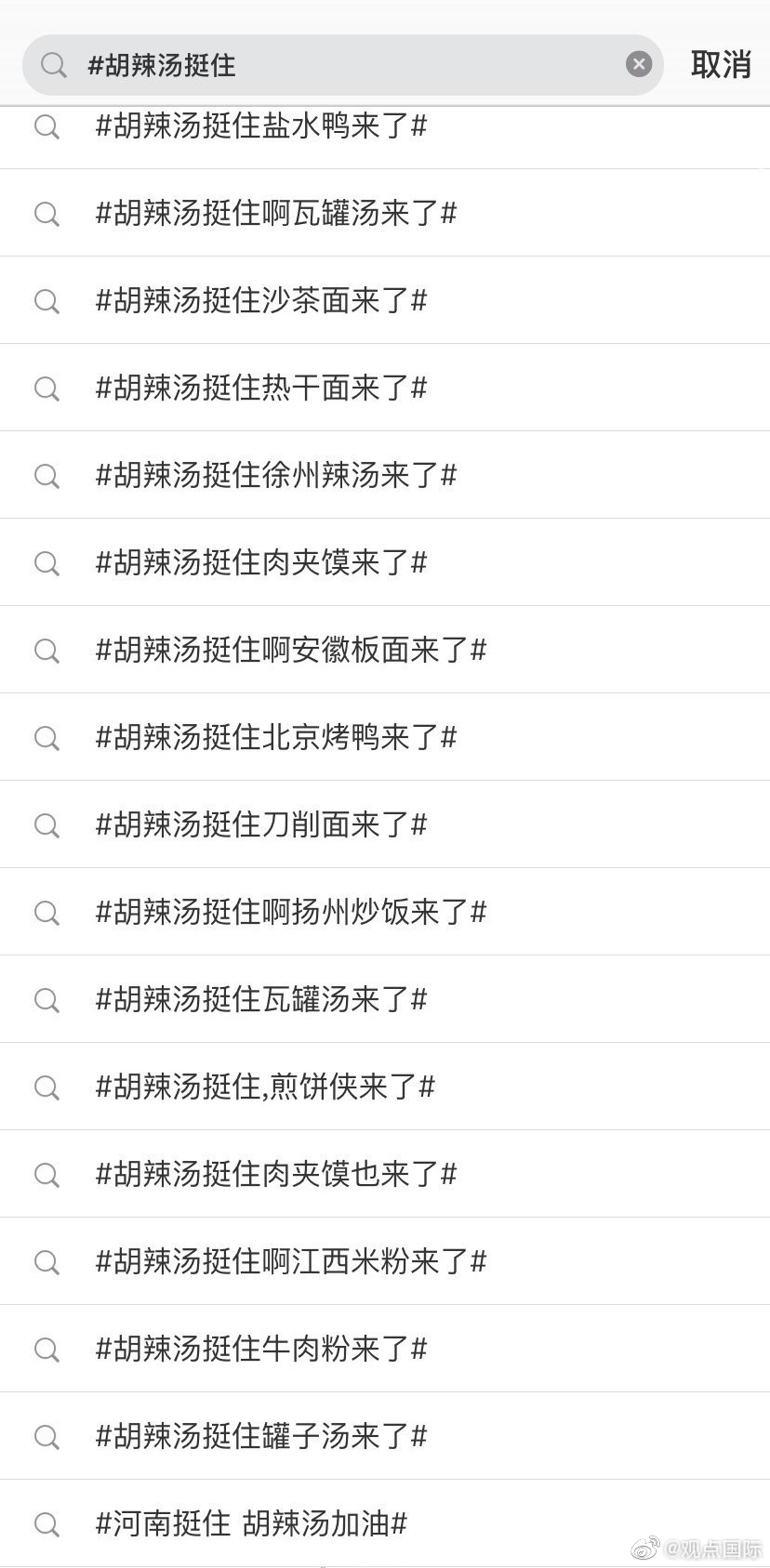The width and height of the screenshot is (770, 1568).
Task: Open suggestion #胡辣汤挺住啊安徽板面来了#
Action: [x=291, y=650]
